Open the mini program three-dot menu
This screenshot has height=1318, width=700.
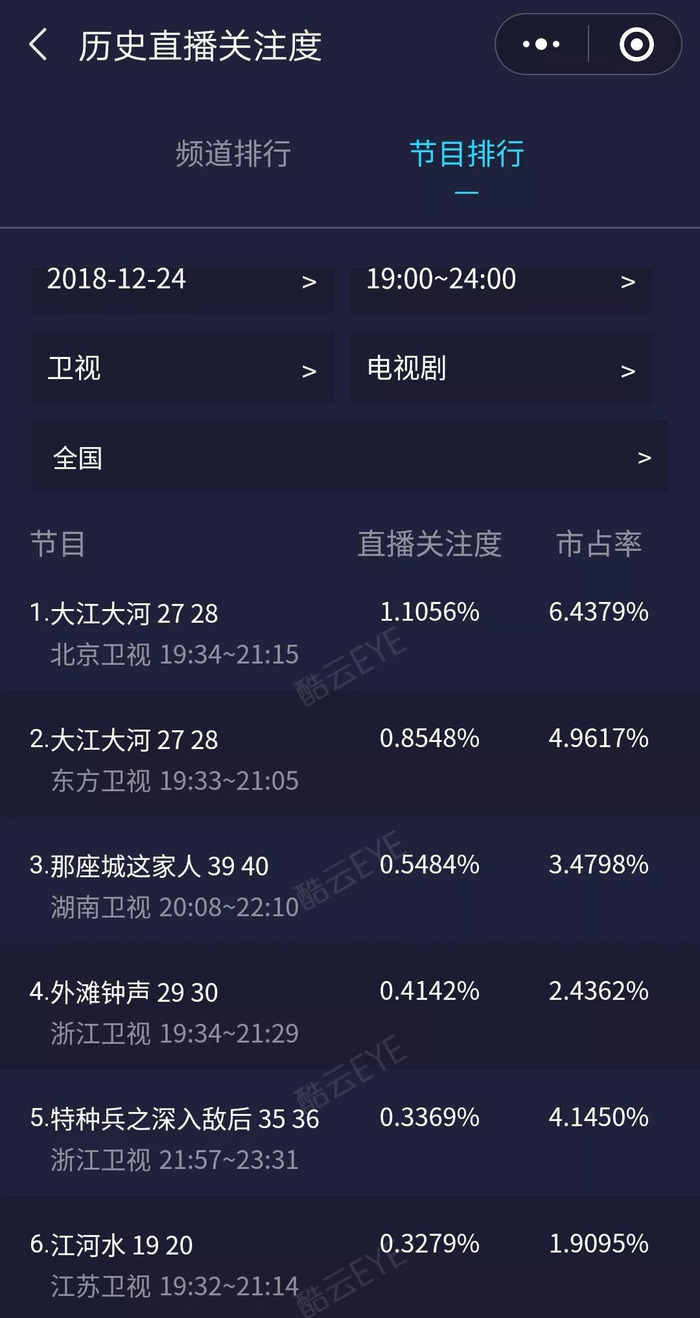point(541,45)
